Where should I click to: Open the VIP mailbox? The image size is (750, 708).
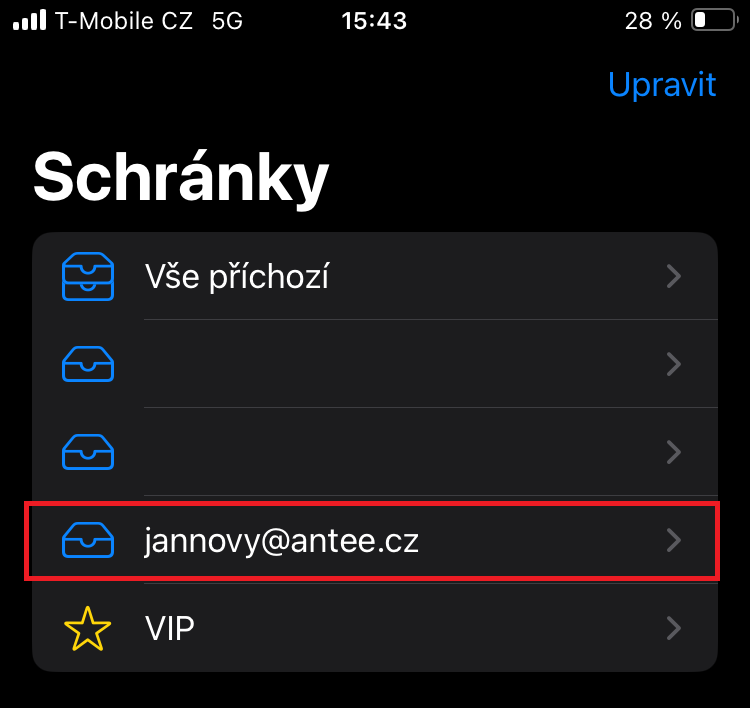coord(375,628)
